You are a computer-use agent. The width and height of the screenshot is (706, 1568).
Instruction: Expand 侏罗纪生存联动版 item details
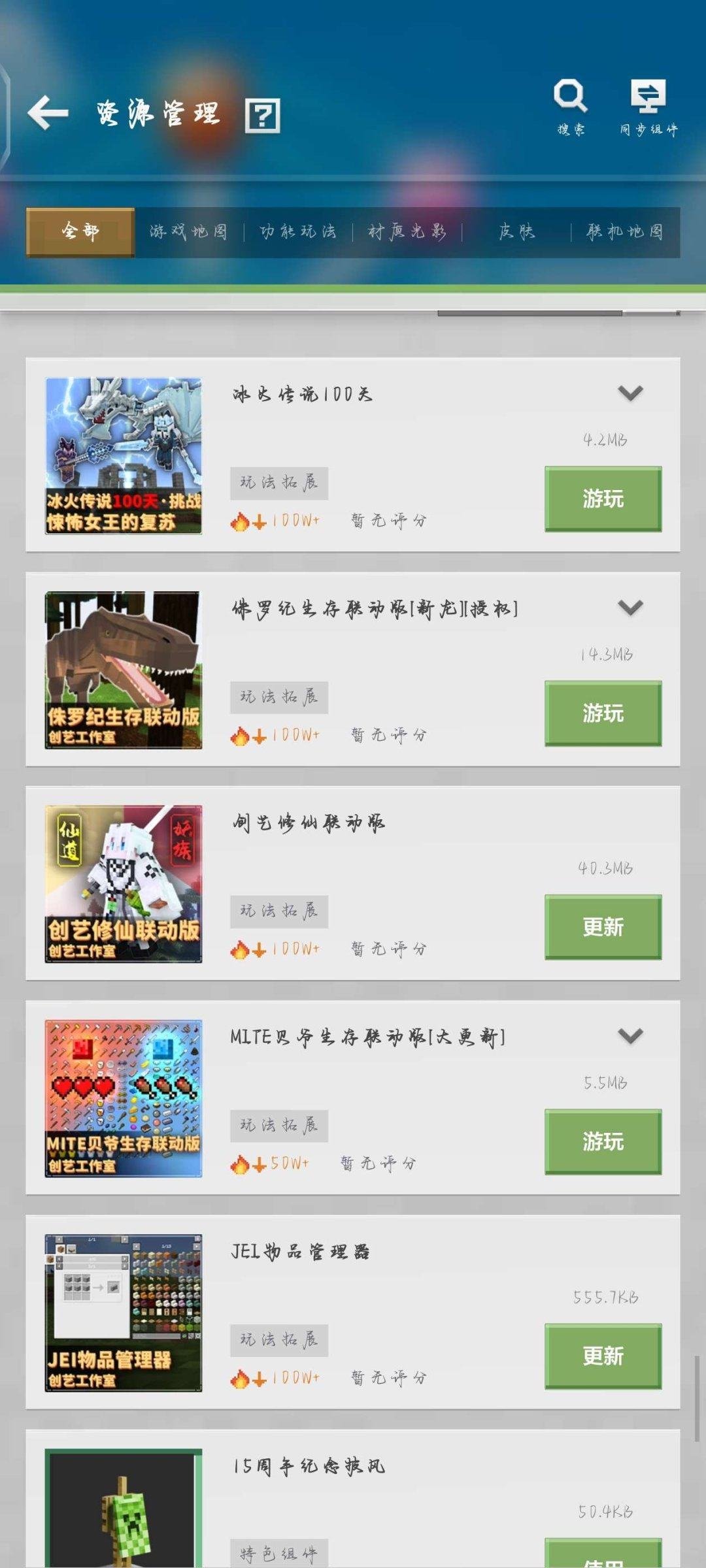630,608
